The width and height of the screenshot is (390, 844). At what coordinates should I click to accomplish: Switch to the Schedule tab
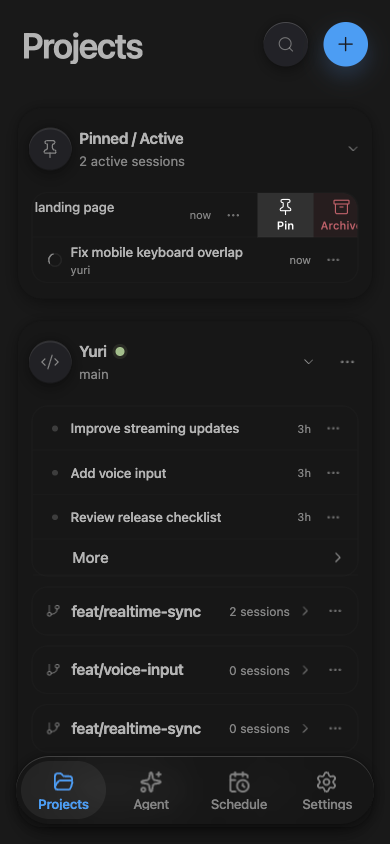point(239,790)
